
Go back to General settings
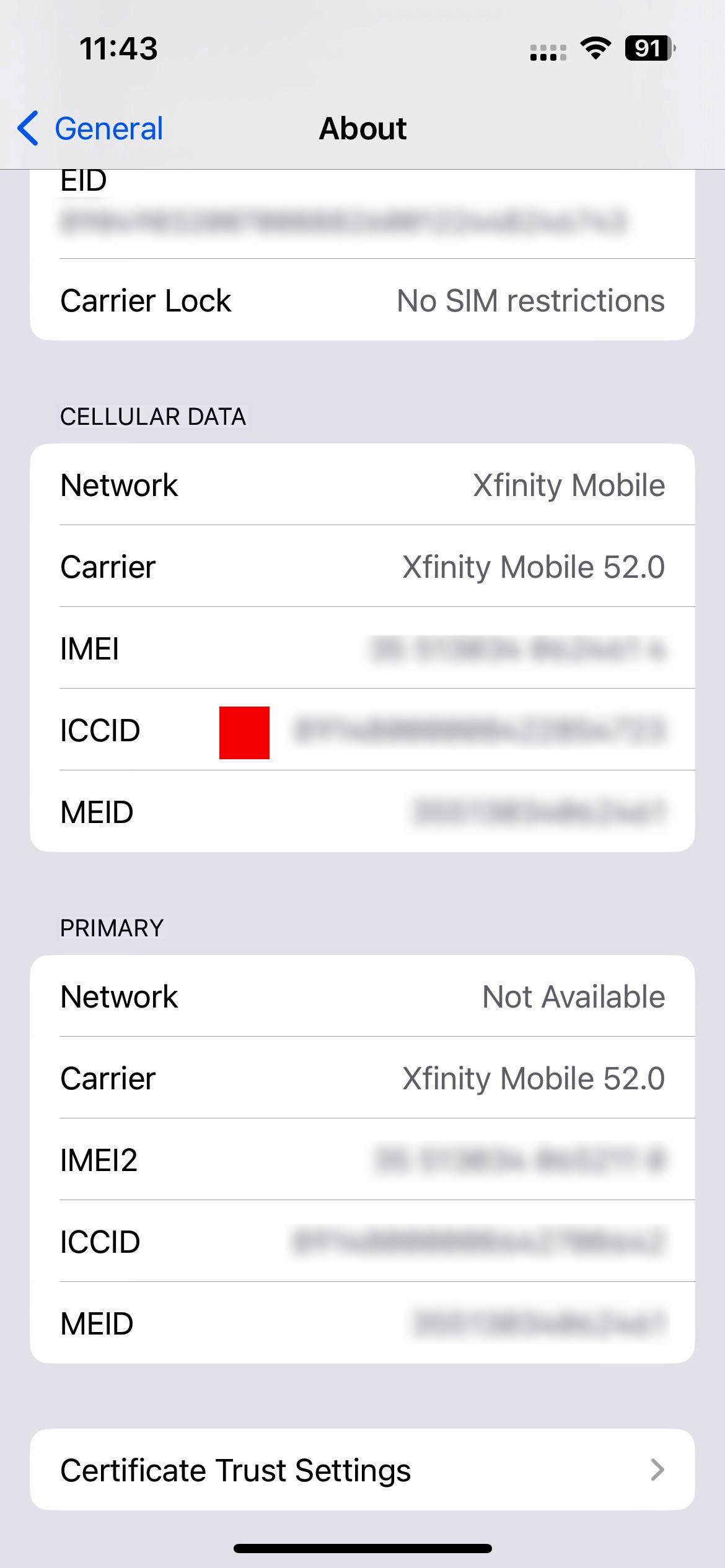click(90, 129)
